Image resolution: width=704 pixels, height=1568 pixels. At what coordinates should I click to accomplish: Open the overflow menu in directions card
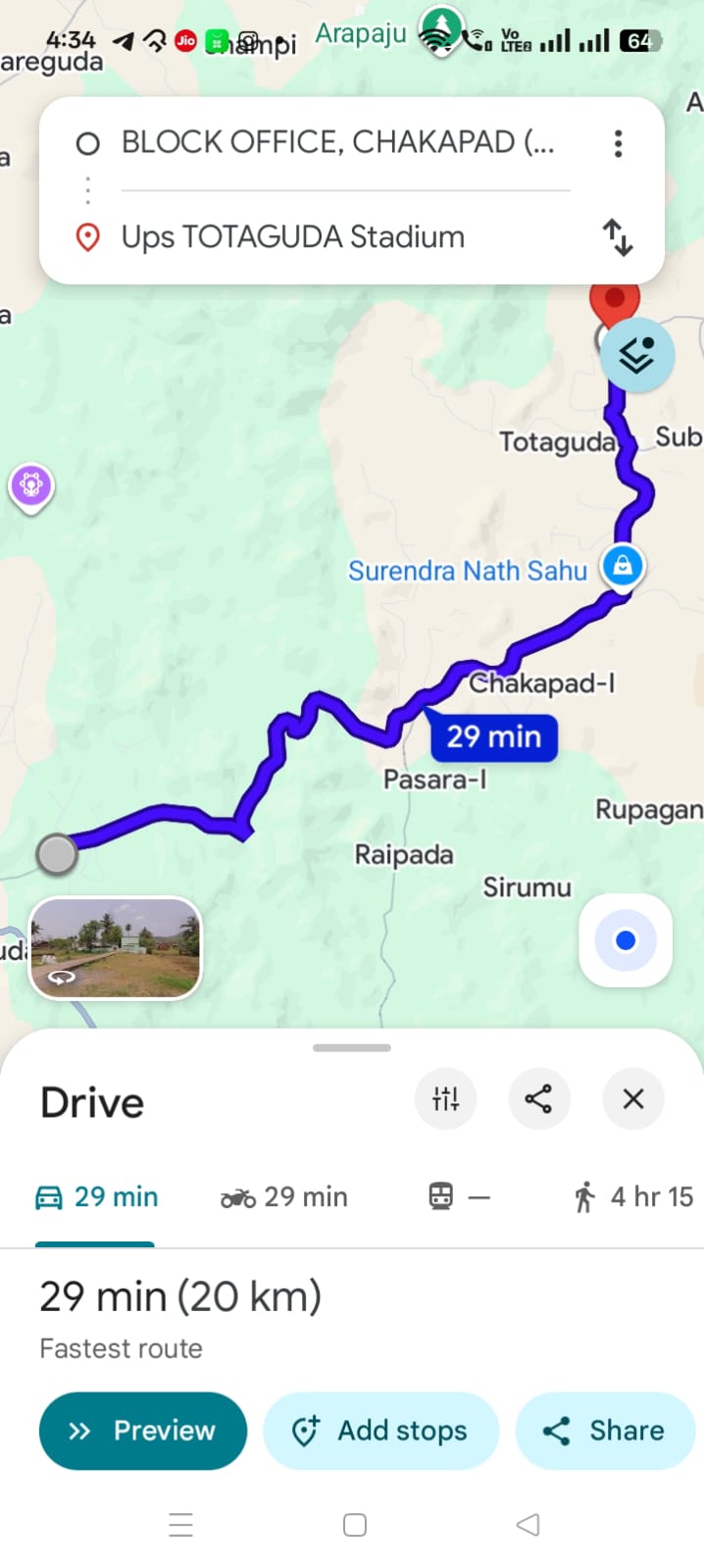[618, 144]
